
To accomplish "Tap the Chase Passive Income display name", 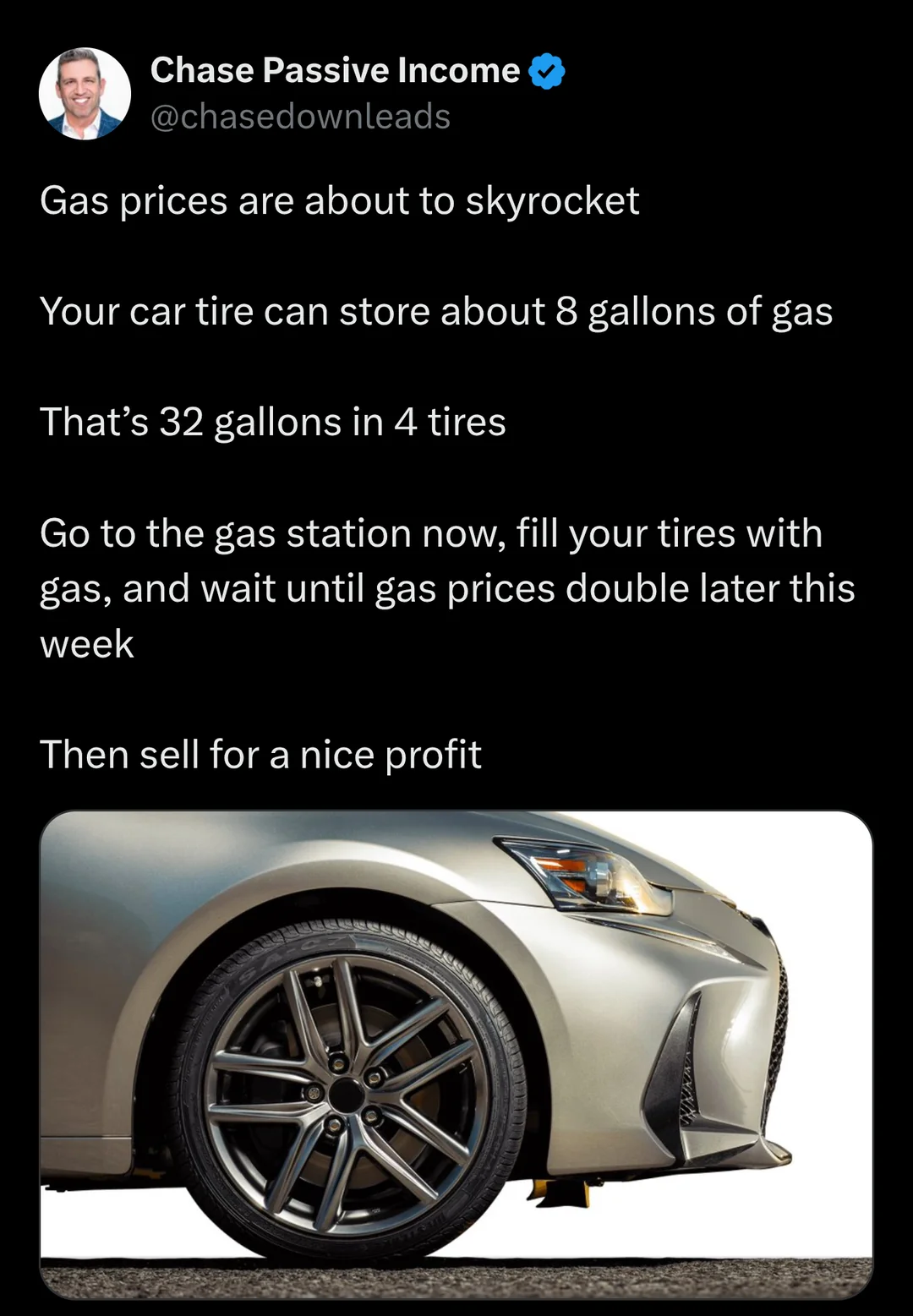I will click(335, 71).
